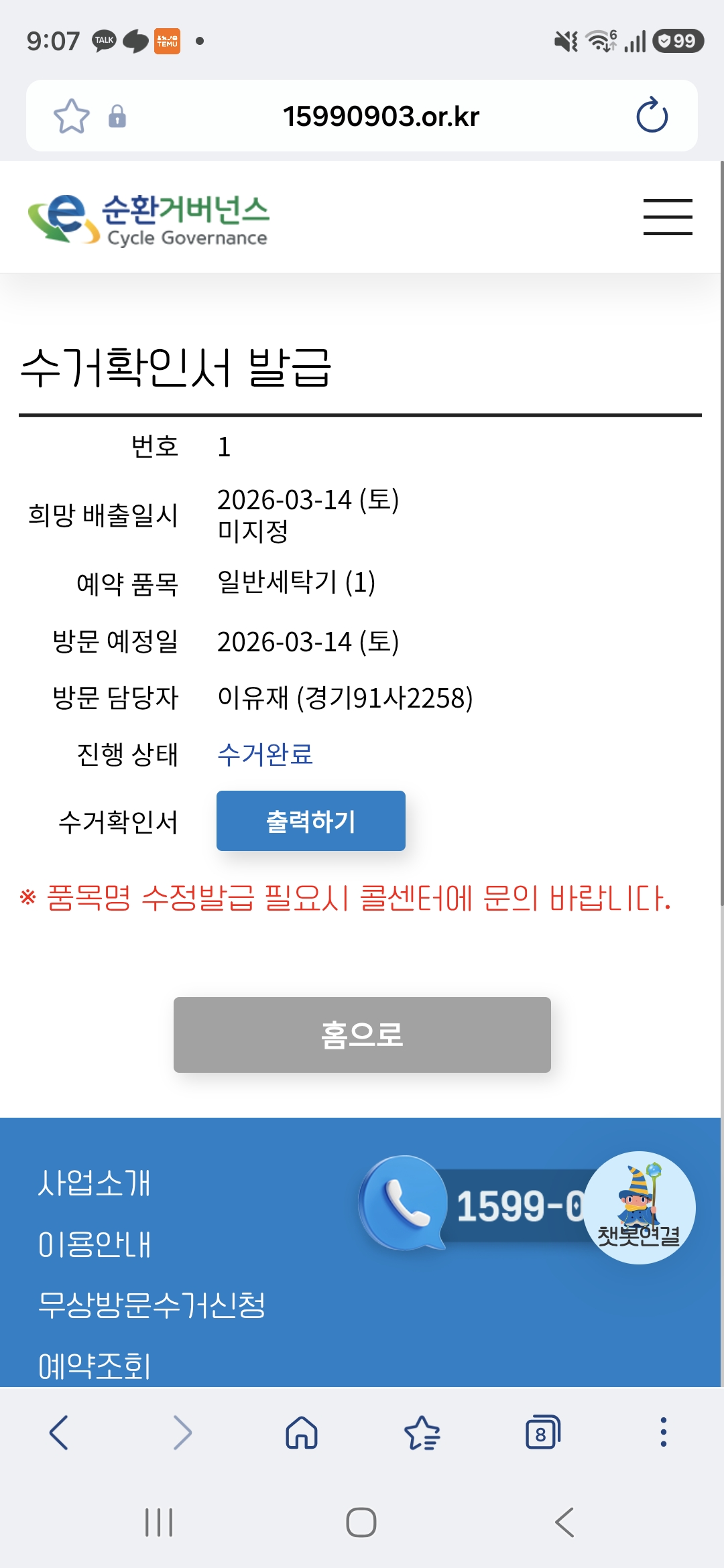Go back in the browser toolbar

[59, 1433]
